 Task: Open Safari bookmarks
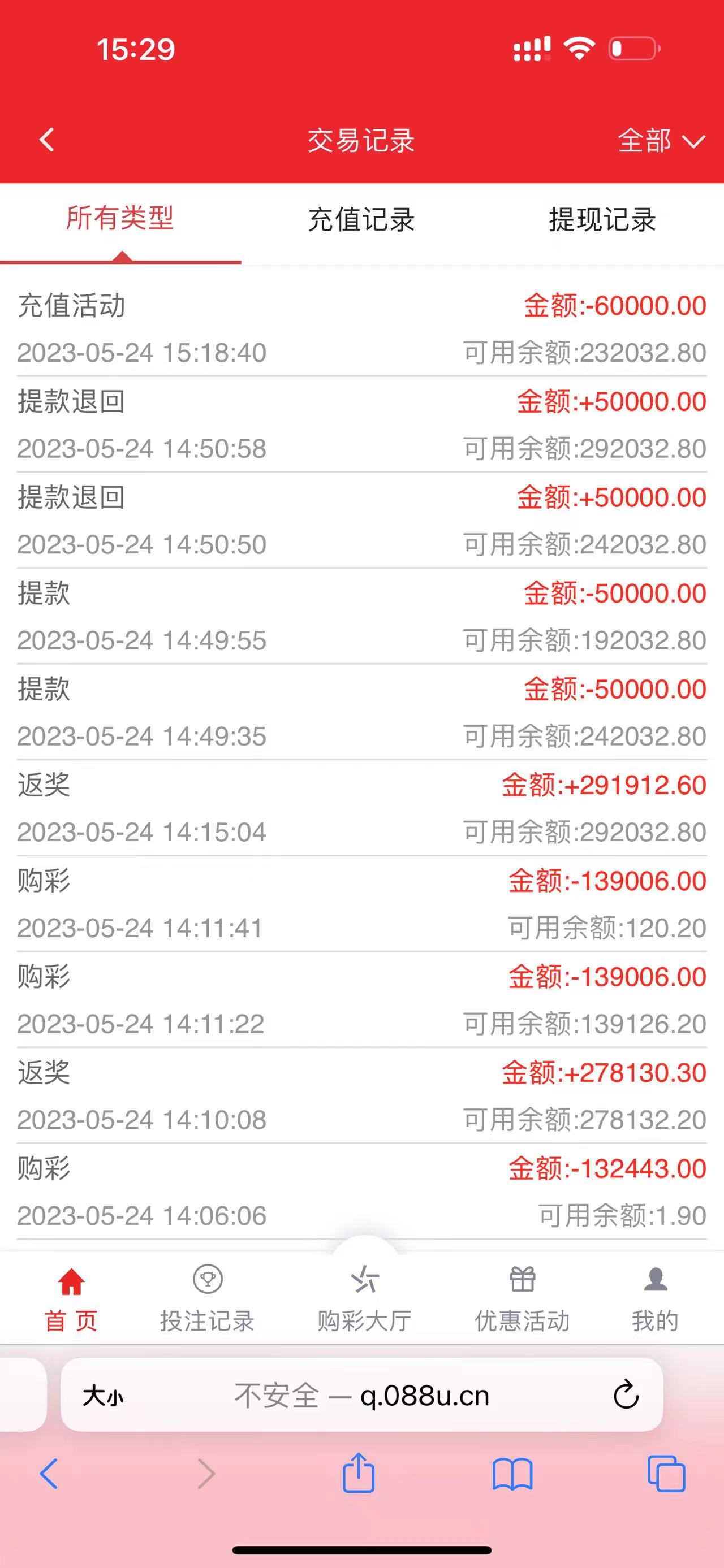pyautogui.click(x=512, y=1474)
